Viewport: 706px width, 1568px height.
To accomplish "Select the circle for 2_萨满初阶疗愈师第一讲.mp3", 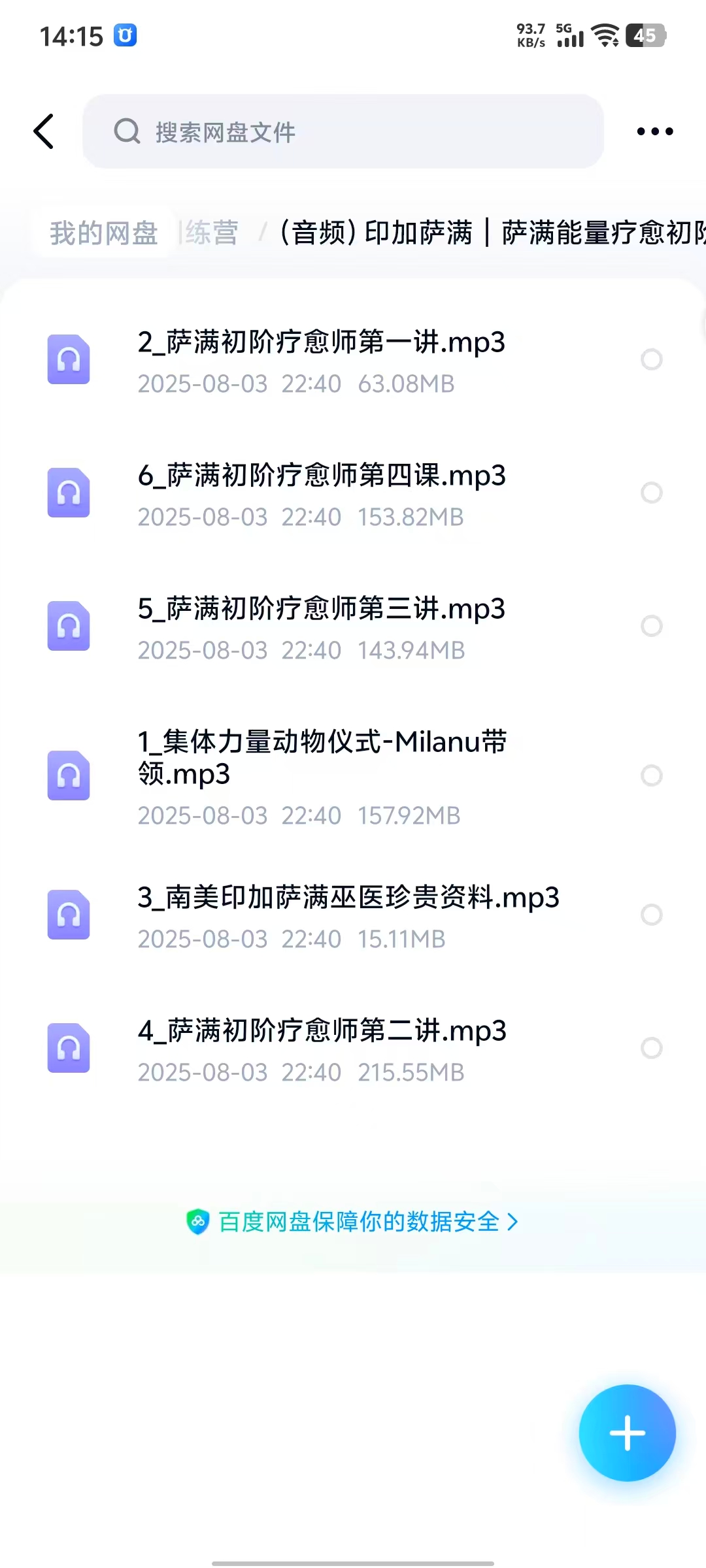I will point(651,359).
